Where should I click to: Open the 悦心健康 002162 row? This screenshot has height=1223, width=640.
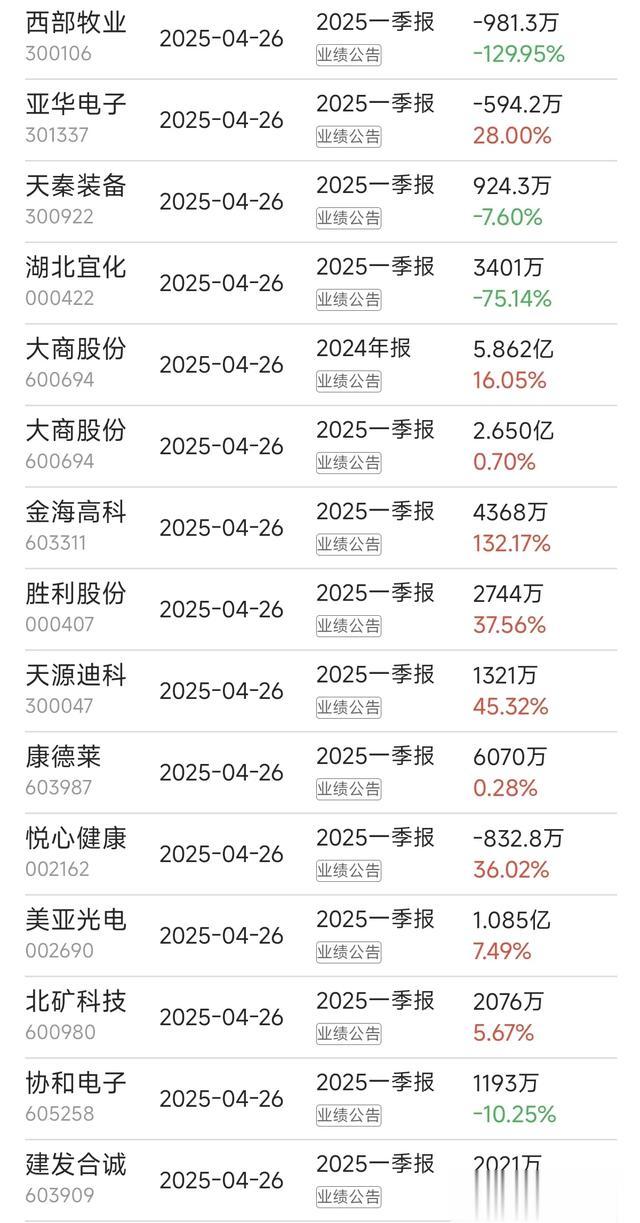click(320, 854)
